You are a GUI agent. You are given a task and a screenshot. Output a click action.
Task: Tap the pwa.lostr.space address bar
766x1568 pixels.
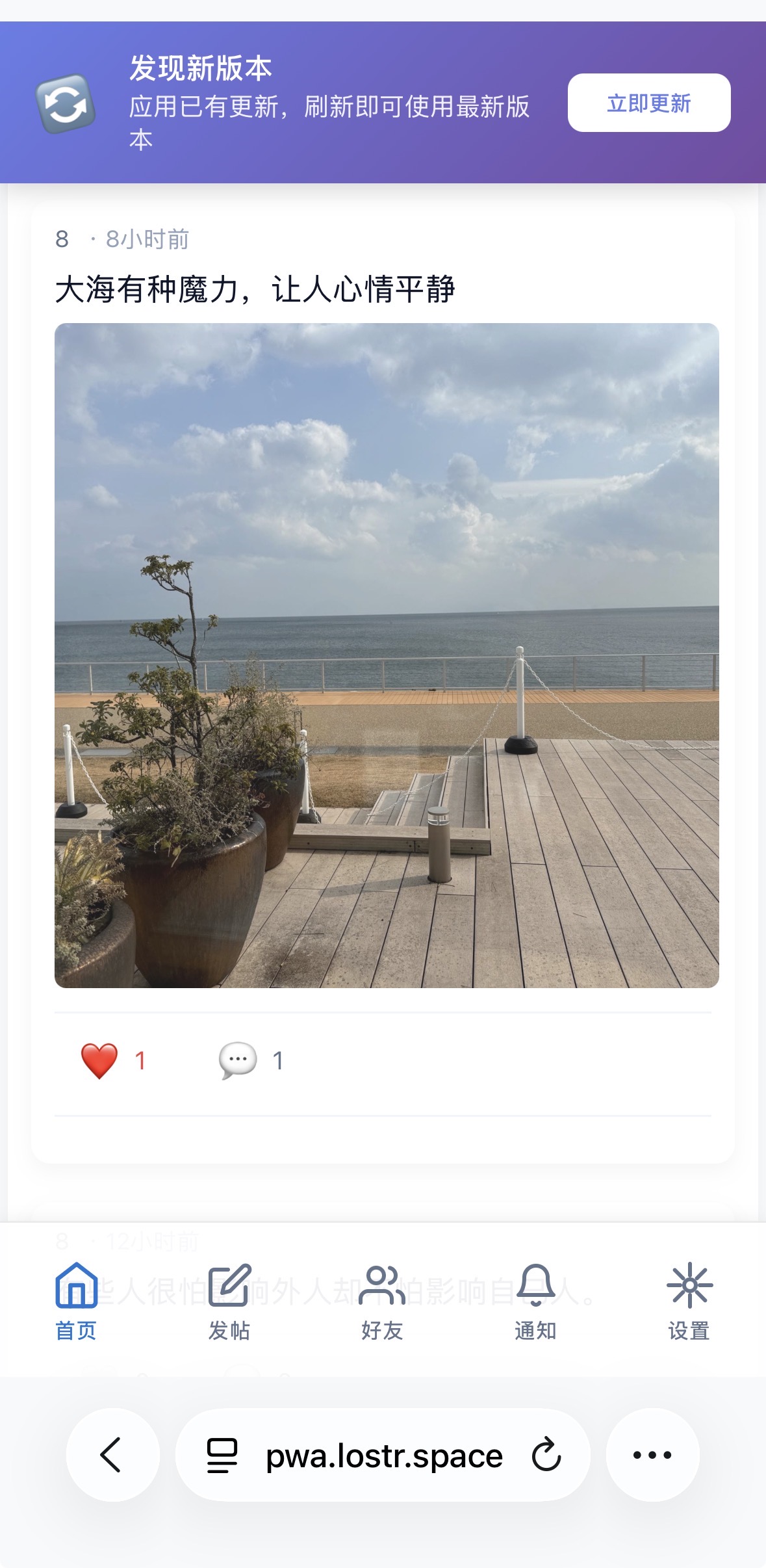click(383, 1456)
